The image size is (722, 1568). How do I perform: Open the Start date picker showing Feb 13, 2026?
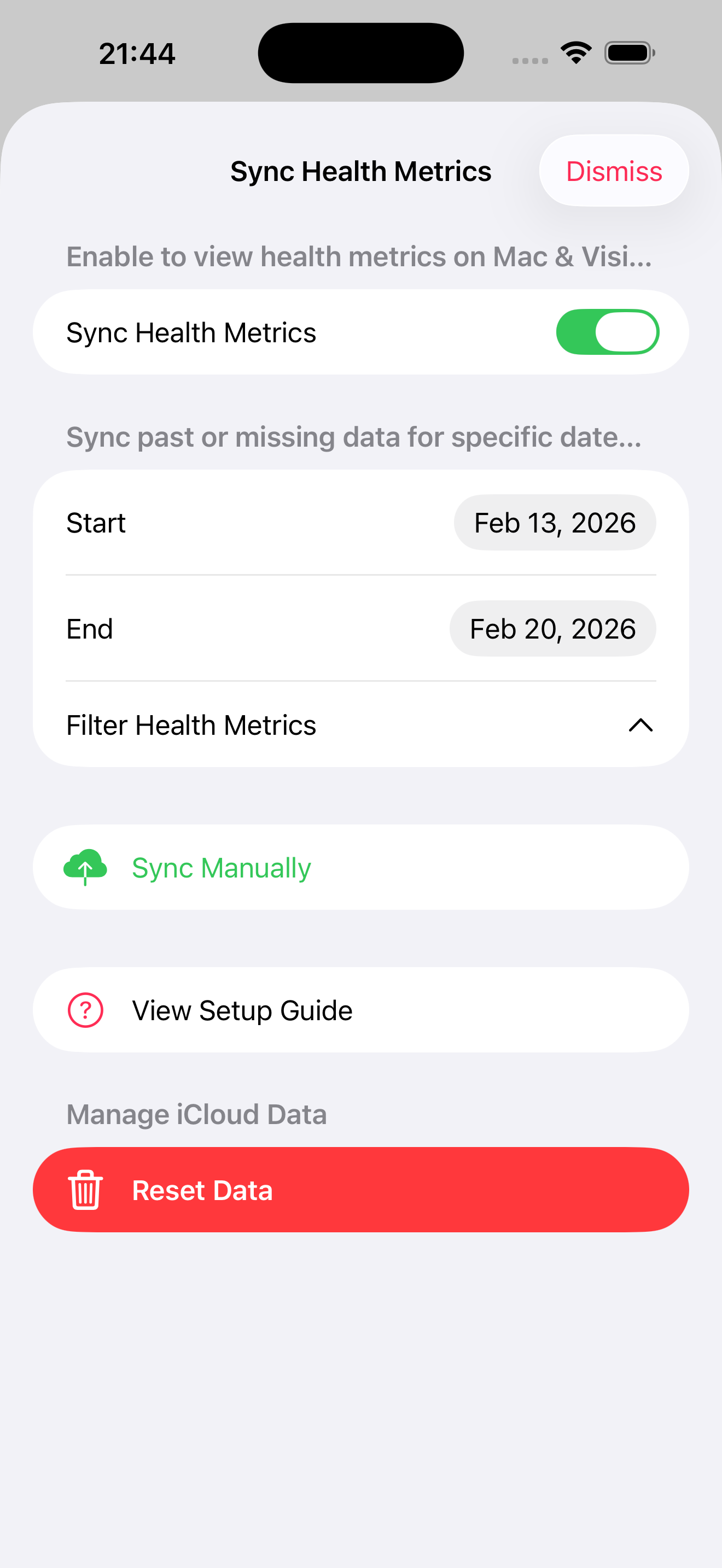coord(555,522)
